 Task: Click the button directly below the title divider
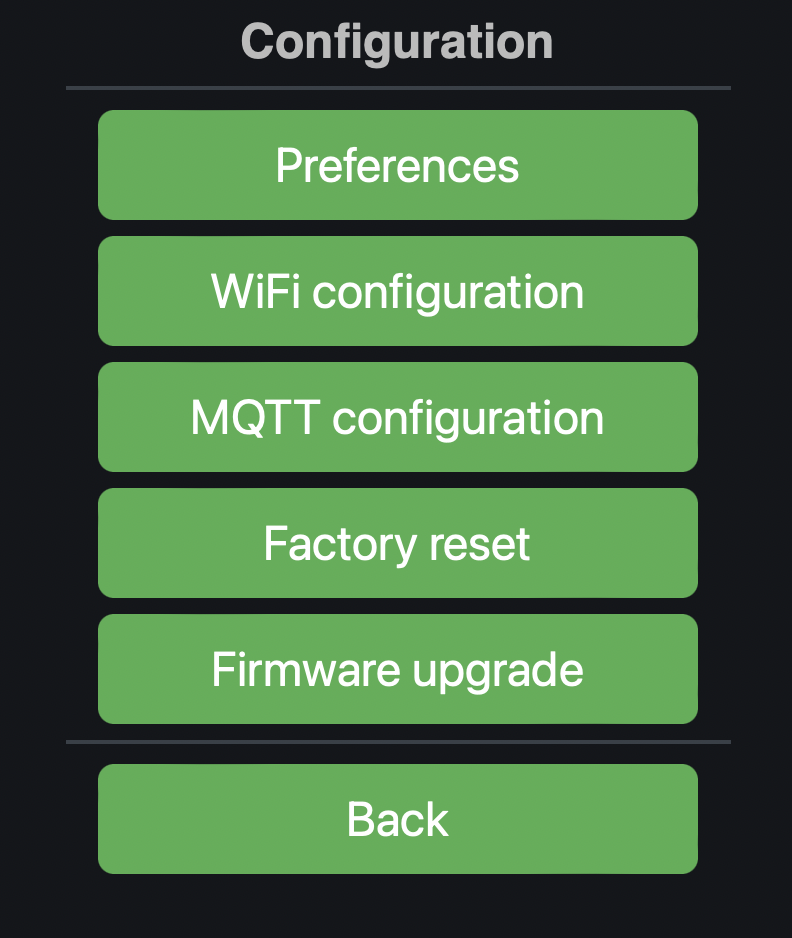(x=396, y=165)
